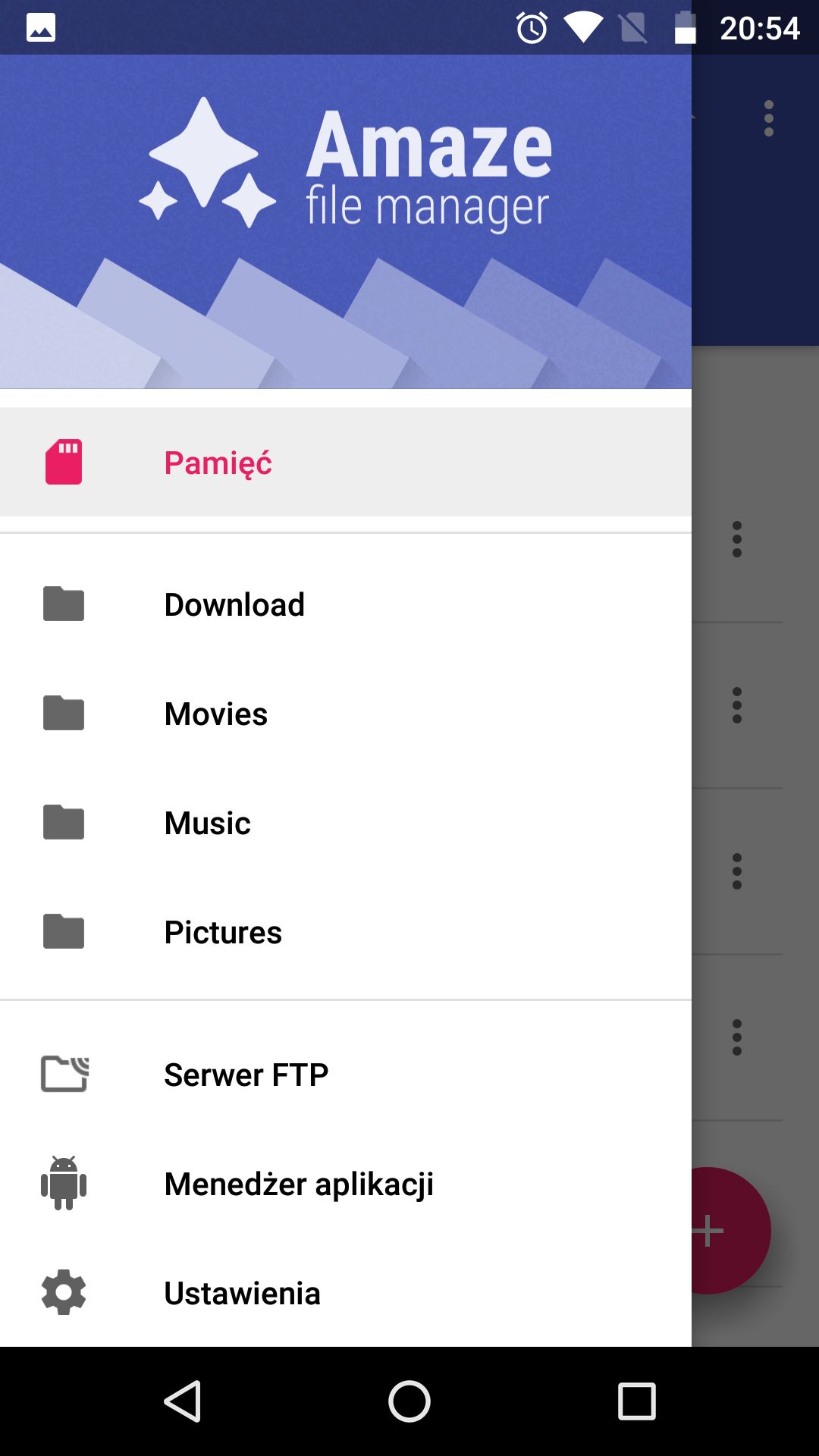Viewport: 819px width, 1456px height.
Task: Tap the overflow menu in the app bar
Action: pos(769,118)
